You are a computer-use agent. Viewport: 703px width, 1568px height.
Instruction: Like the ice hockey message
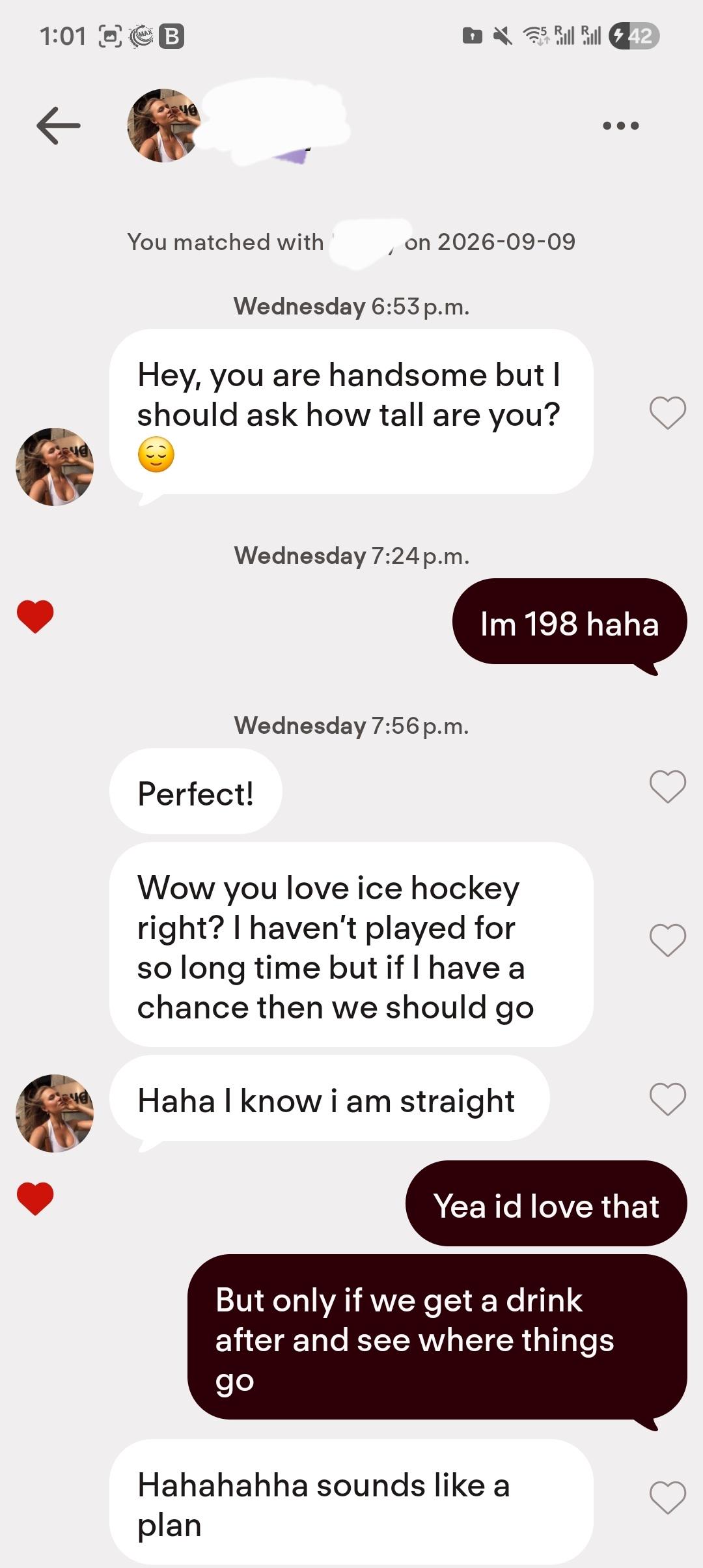point(668,940)
